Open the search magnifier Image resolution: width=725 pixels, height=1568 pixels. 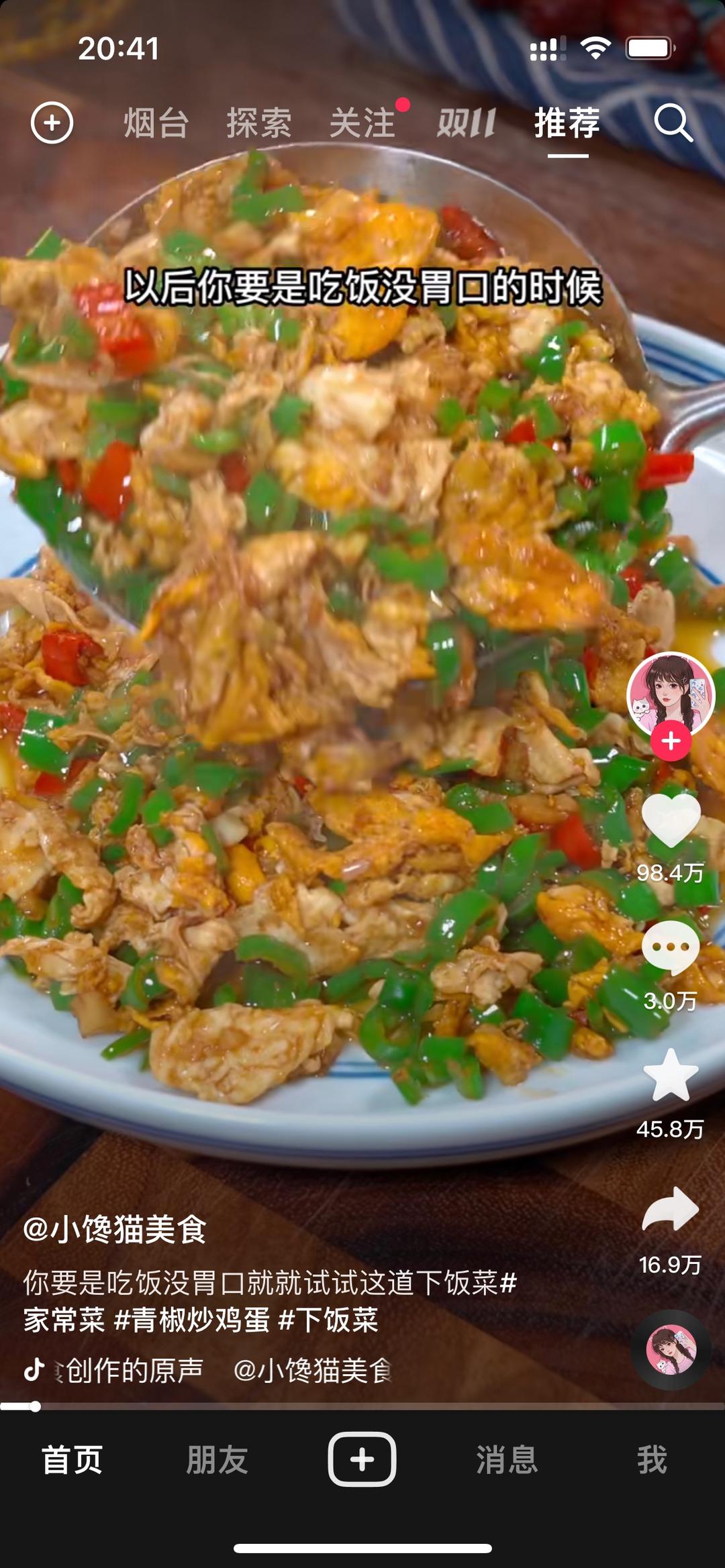point(673,123)
